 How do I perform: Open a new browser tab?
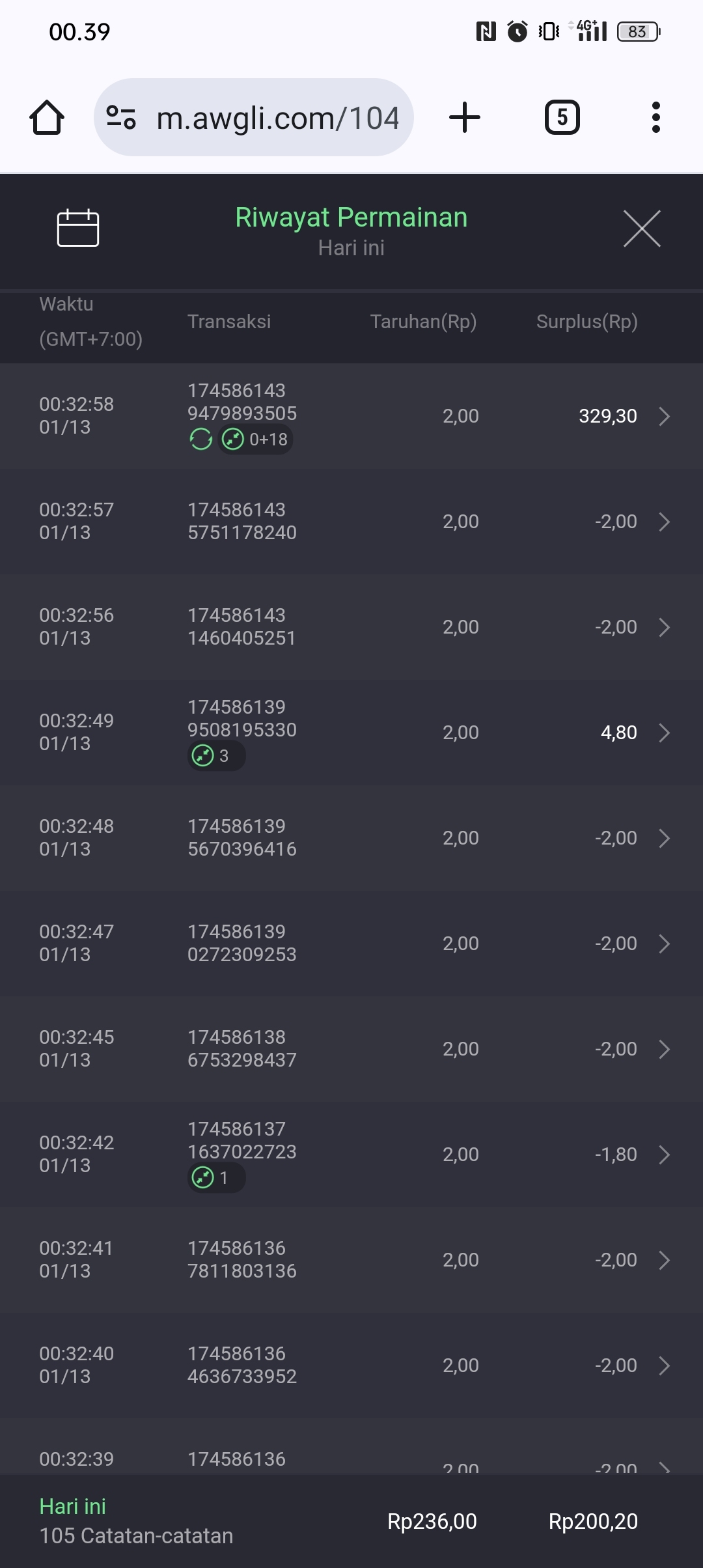465,118
